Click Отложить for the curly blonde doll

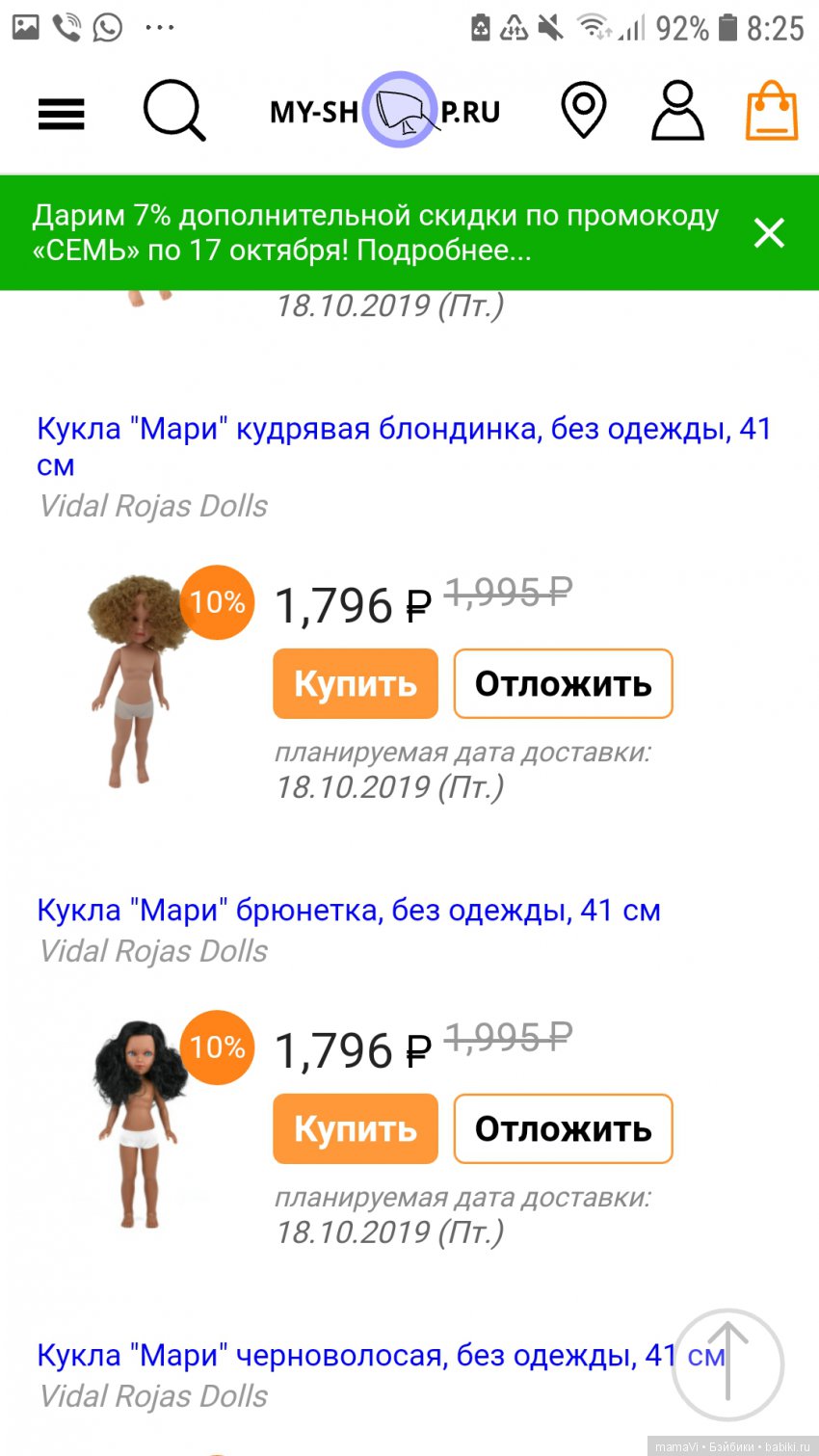click(563, 683)
